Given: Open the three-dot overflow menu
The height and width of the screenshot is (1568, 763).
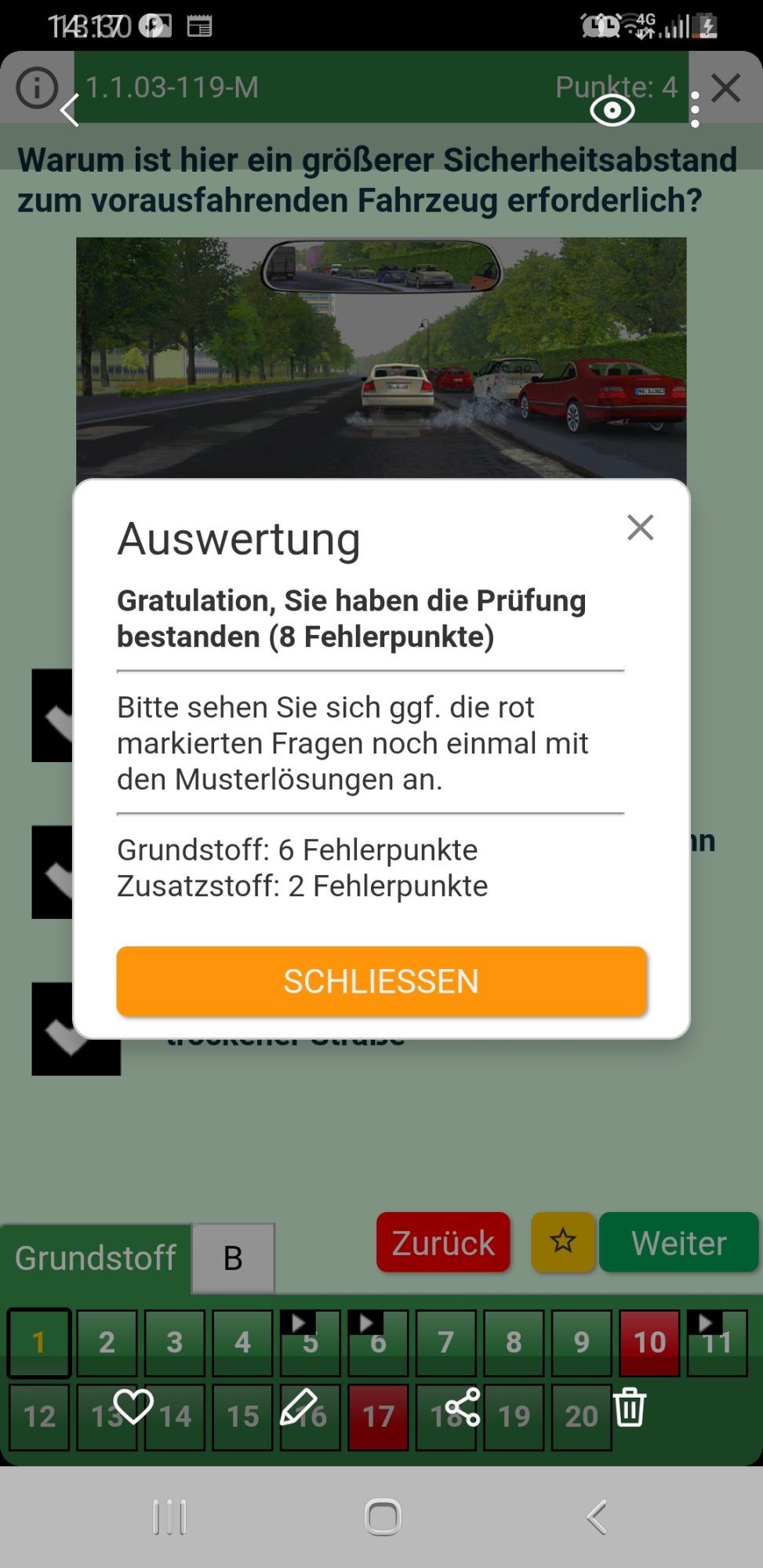Looking at the screenshot, I should tap(695, 109).
